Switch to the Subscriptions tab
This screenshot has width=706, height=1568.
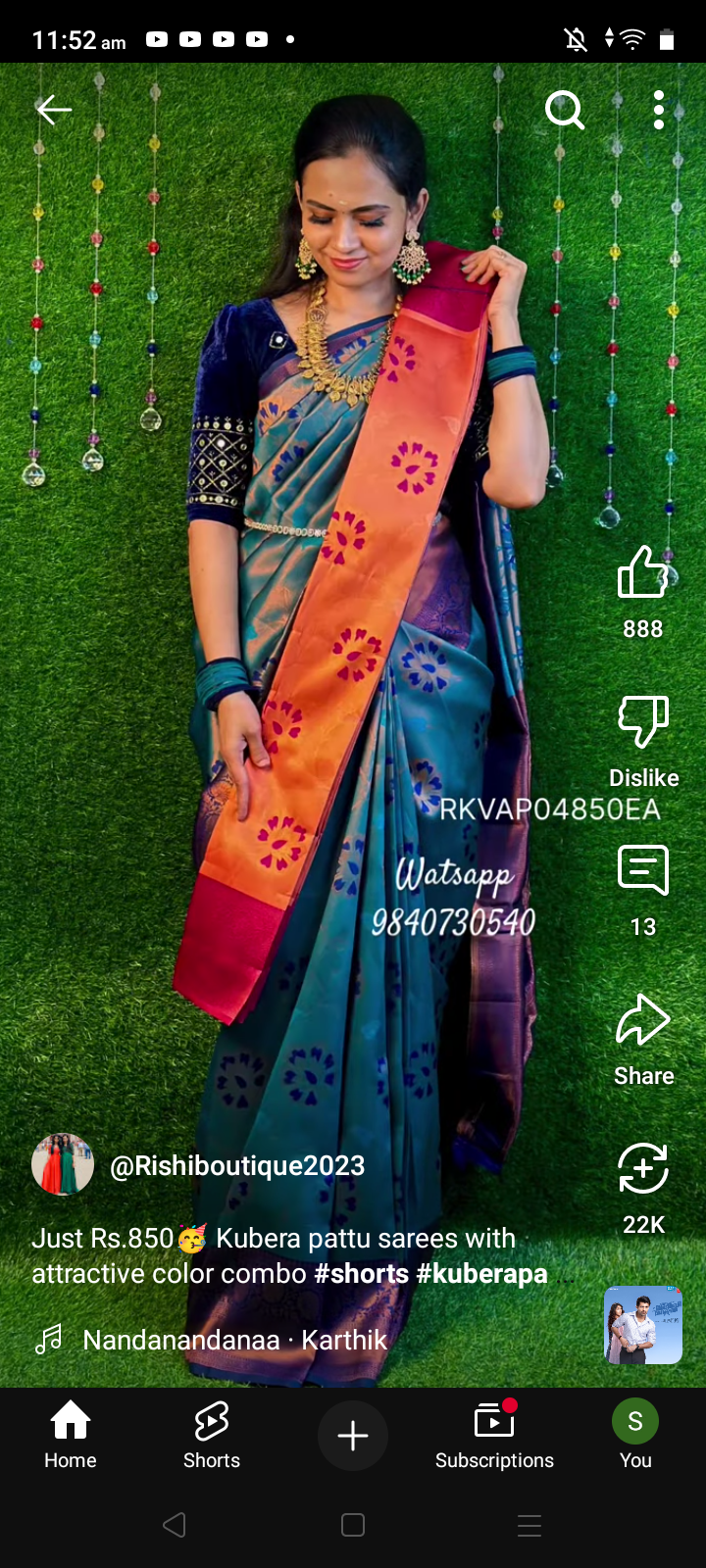click(x=494, y=1435)
